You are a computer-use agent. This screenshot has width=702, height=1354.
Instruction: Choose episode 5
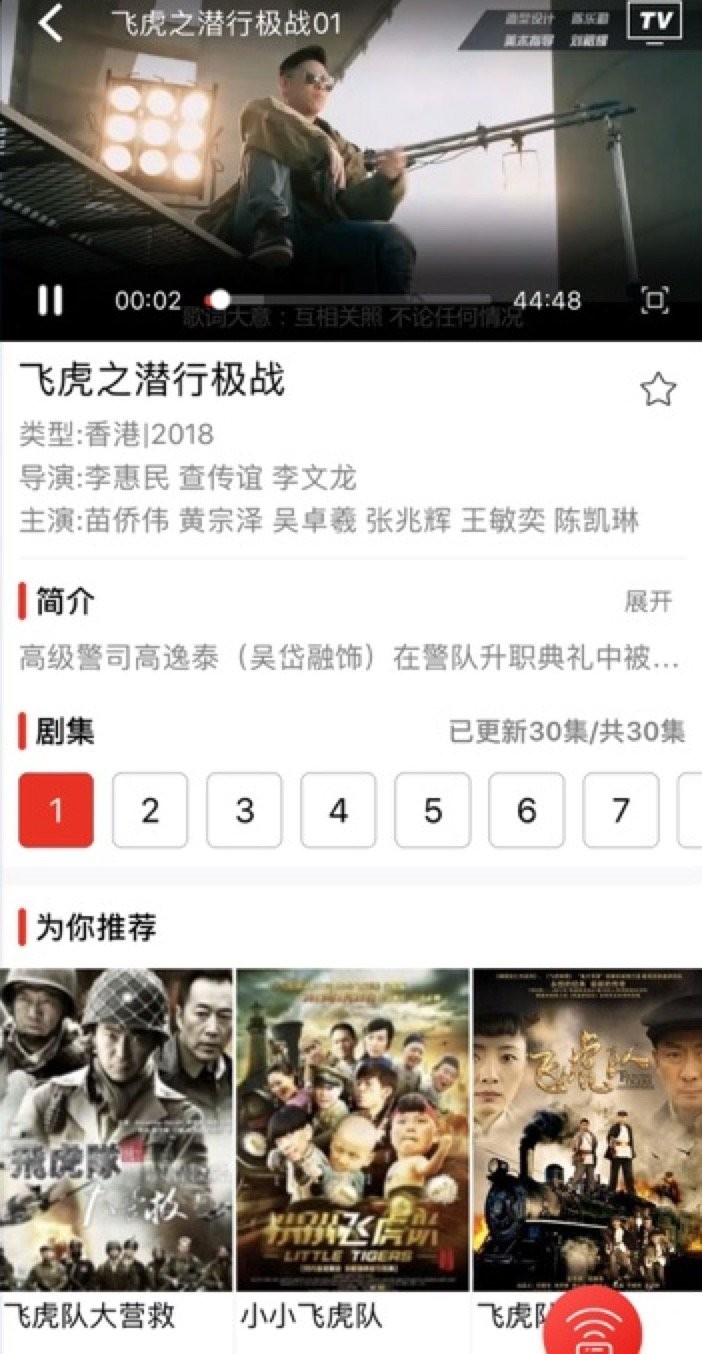432,810
